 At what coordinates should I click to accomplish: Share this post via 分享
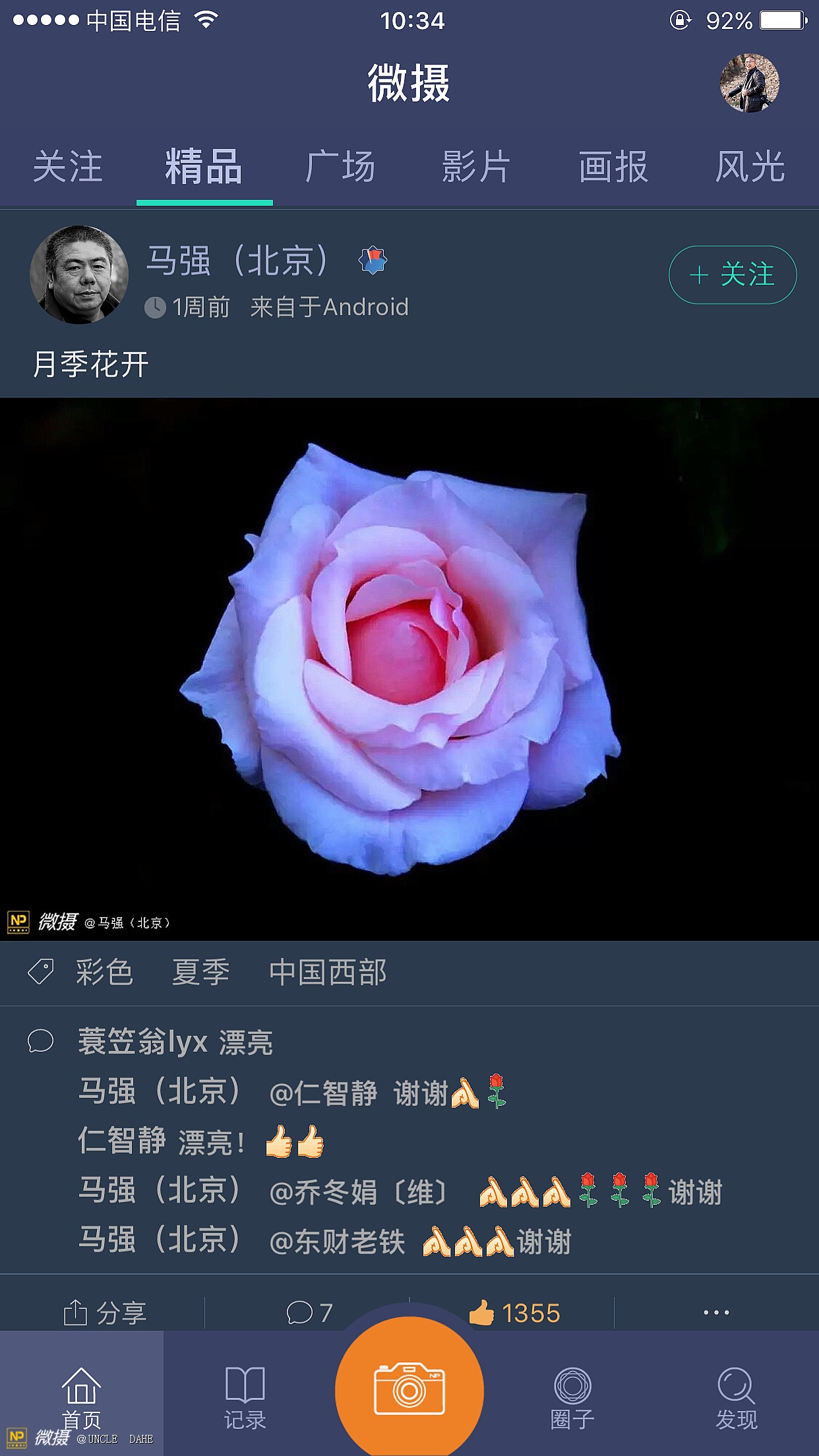(106, 1312)
